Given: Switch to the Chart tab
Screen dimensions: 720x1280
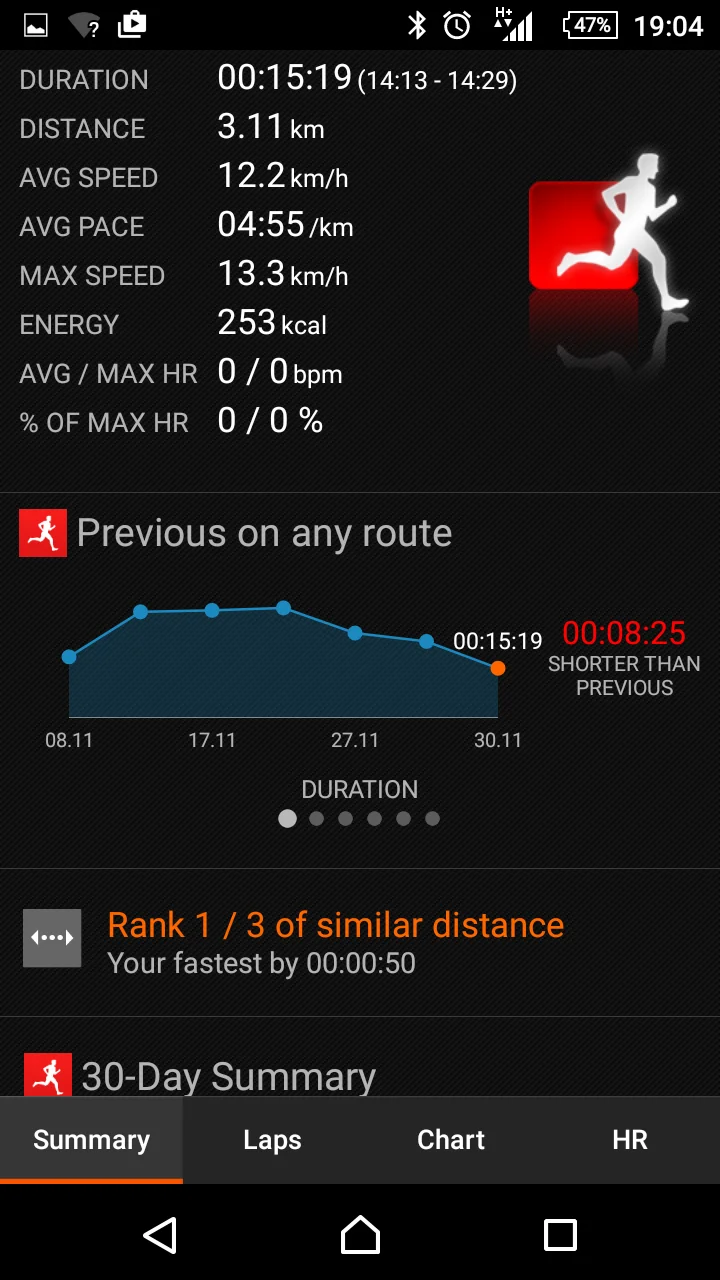Looking at the screenshot, I should [x=451, y=1140].
